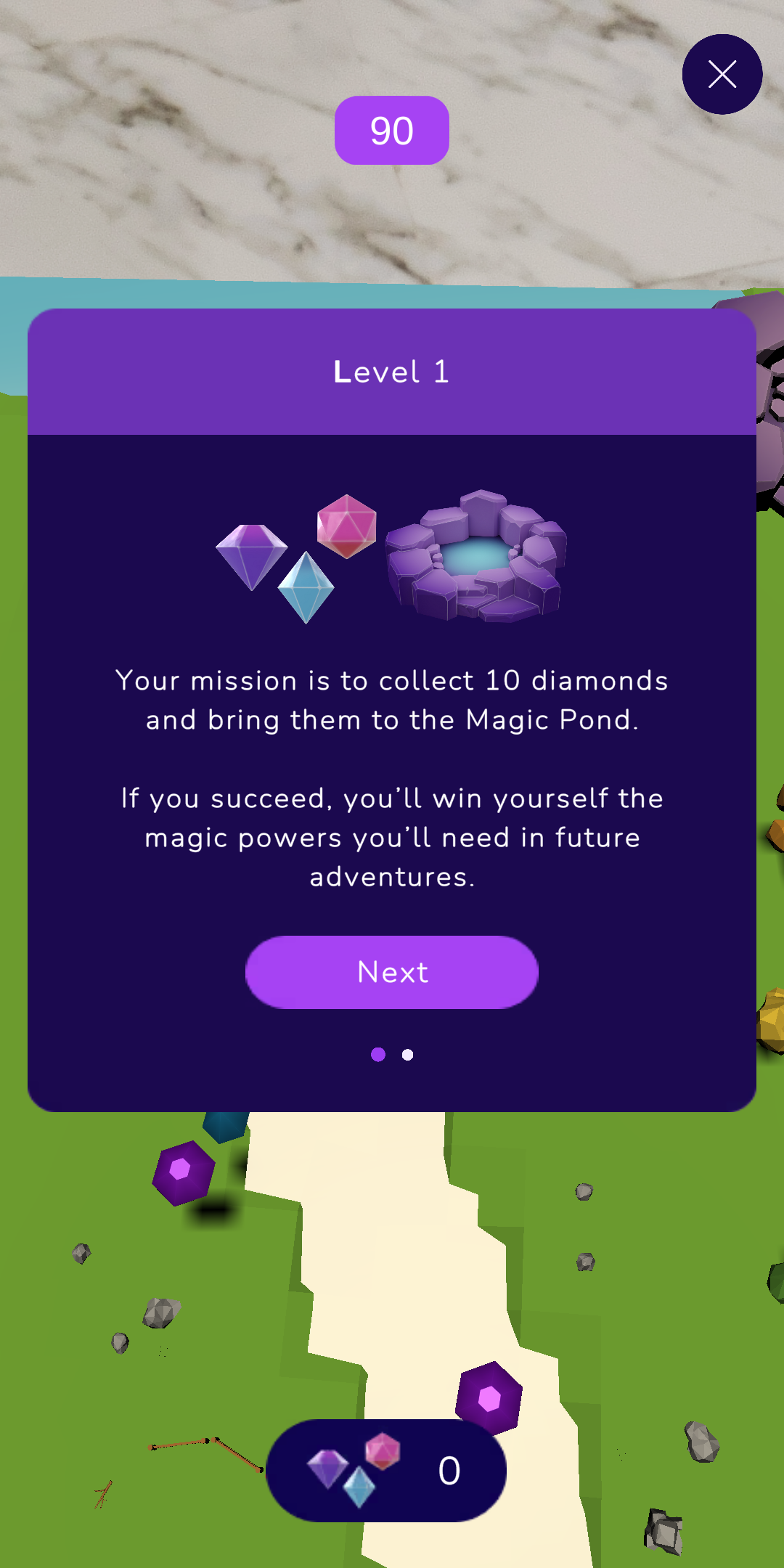Go to the second page indicator dot
The height and width of the screenshot is (1568, 784).
408,1055
